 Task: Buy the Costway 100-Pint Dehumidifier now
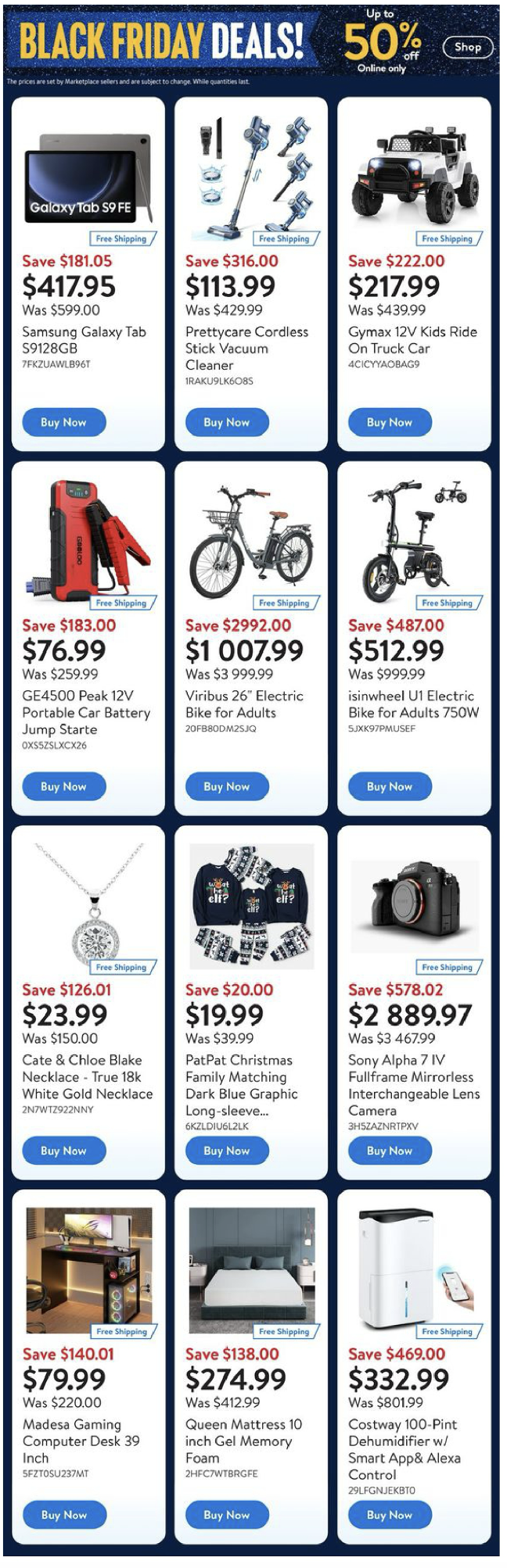(x=389, y=1514)
